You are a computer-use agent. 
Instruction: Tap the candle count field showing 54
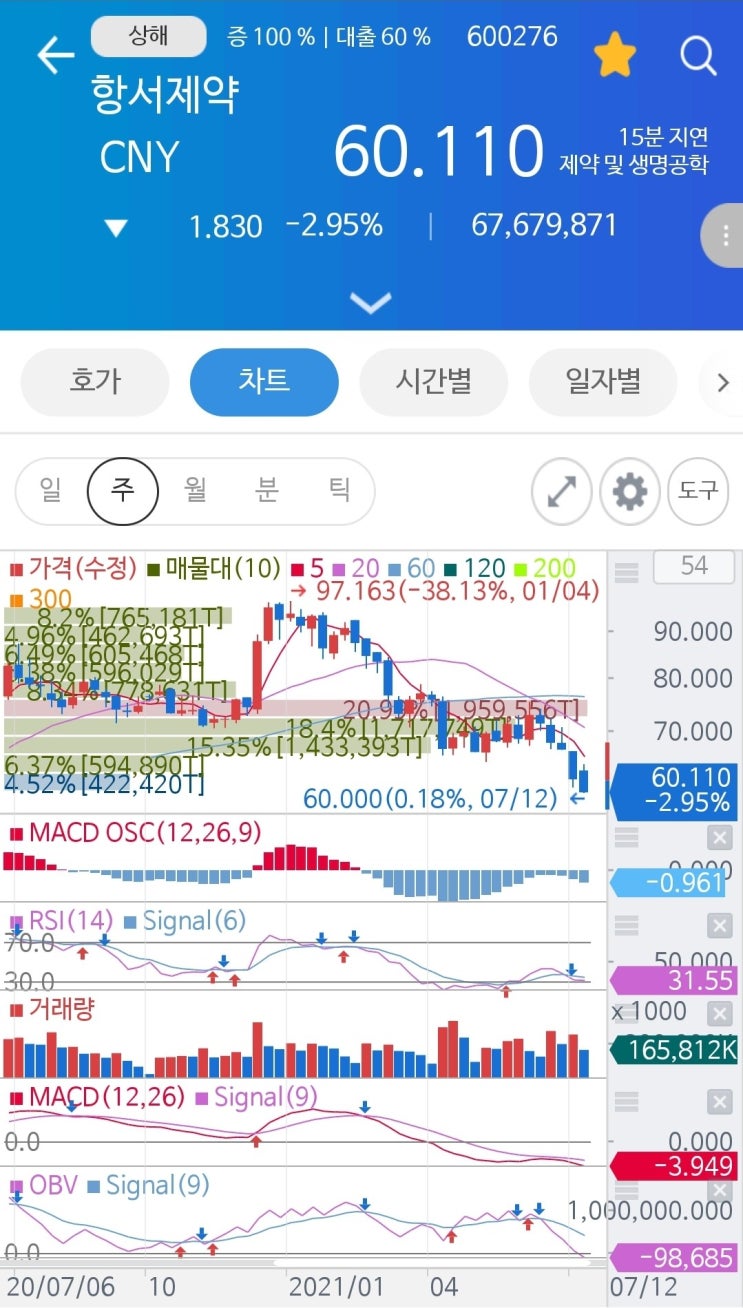click(693, 567)
